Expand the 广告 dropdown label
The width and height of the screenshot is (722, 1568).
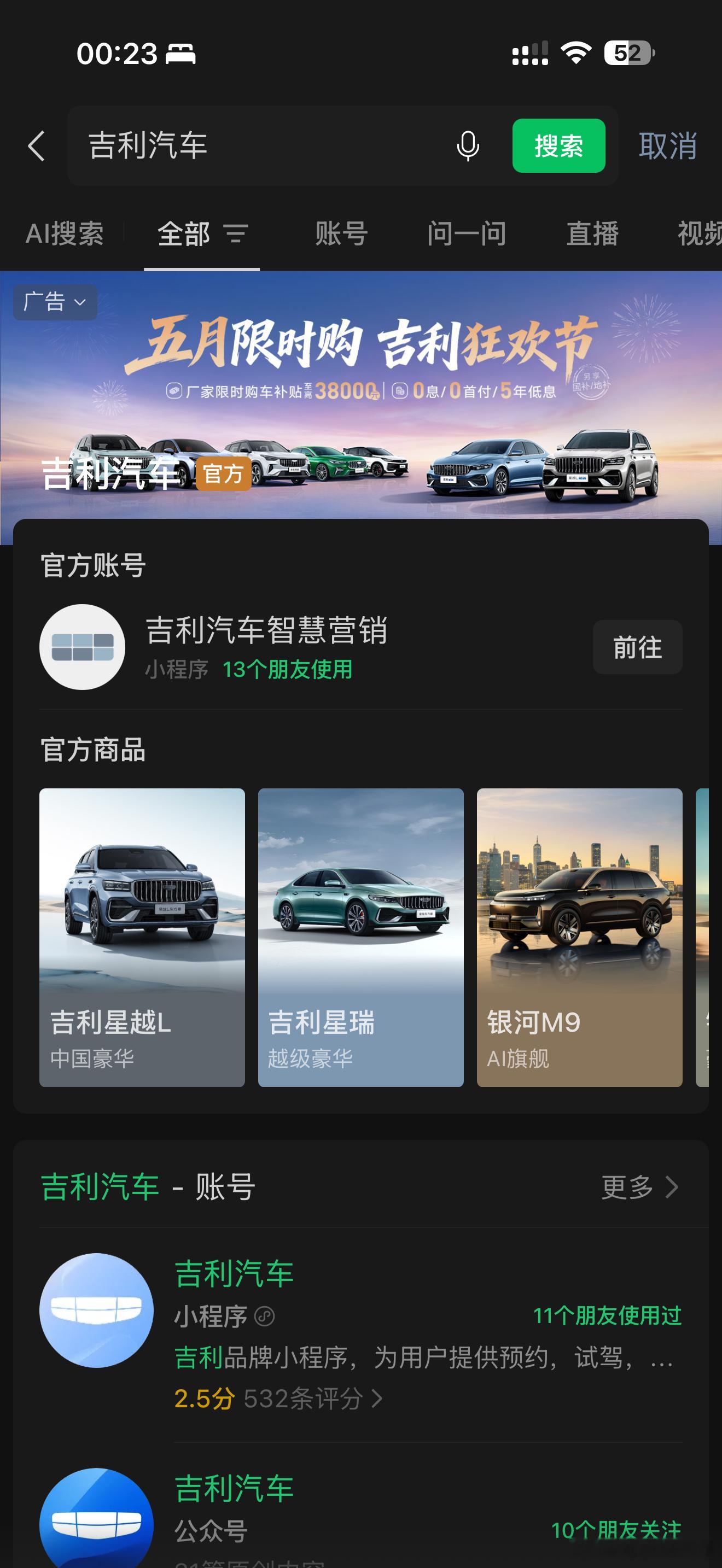[x=55, y=302]
